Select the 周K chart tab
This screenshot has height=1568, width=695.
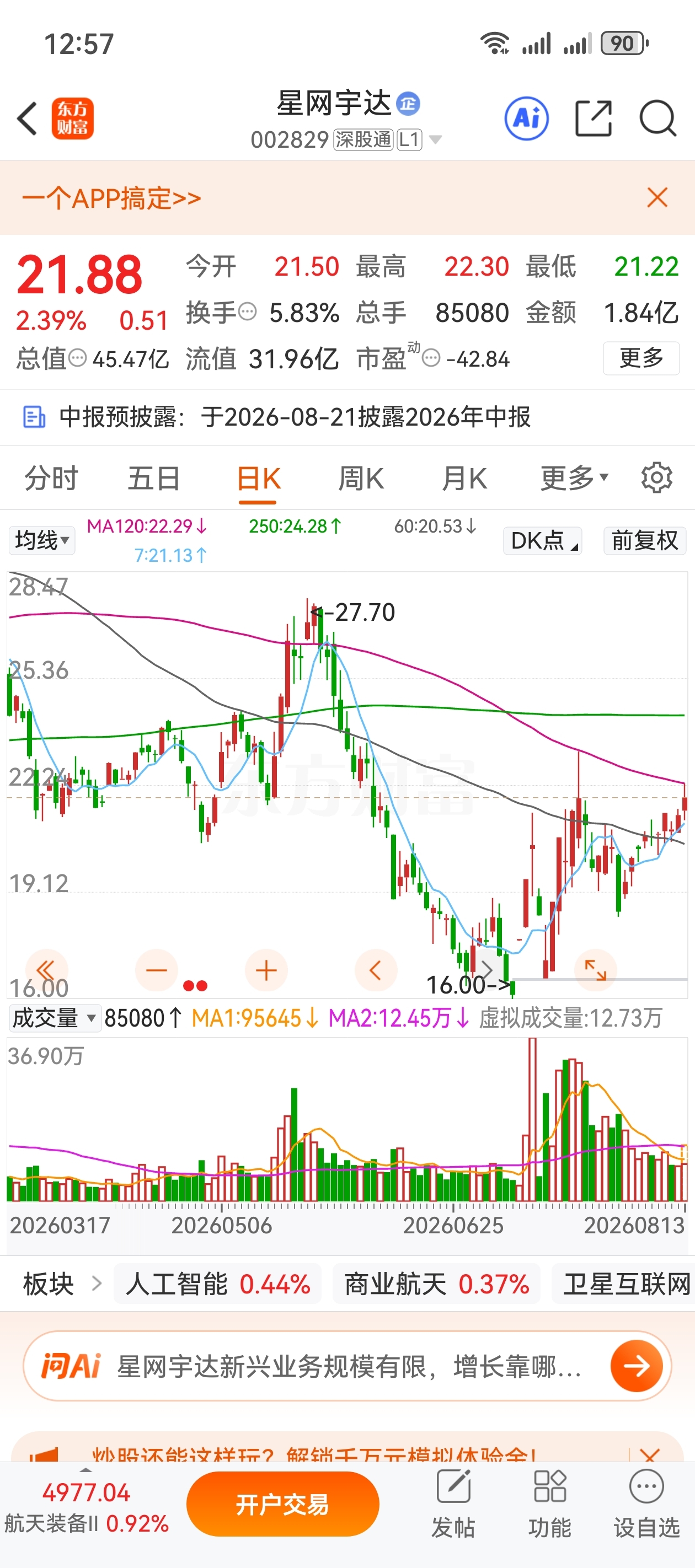coord(361,479)
